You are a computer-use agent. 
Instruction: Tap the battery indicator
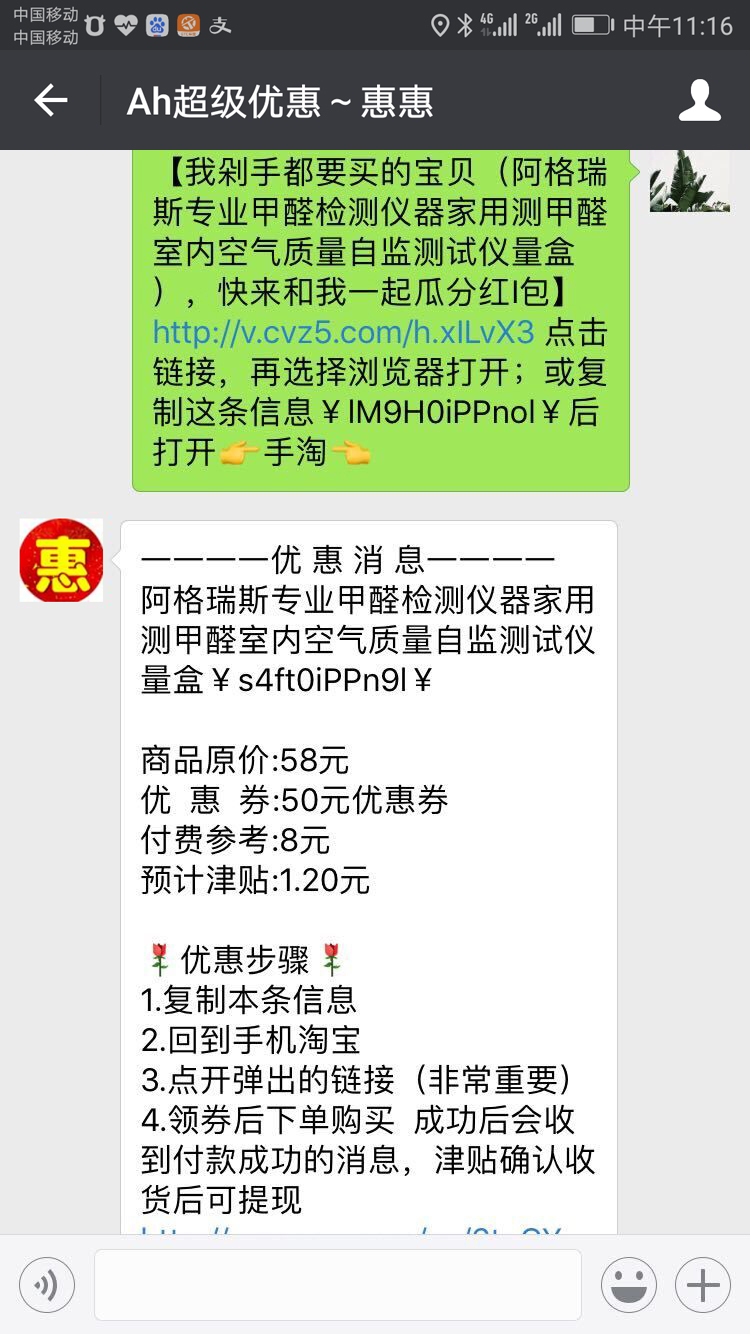(590, 25)
